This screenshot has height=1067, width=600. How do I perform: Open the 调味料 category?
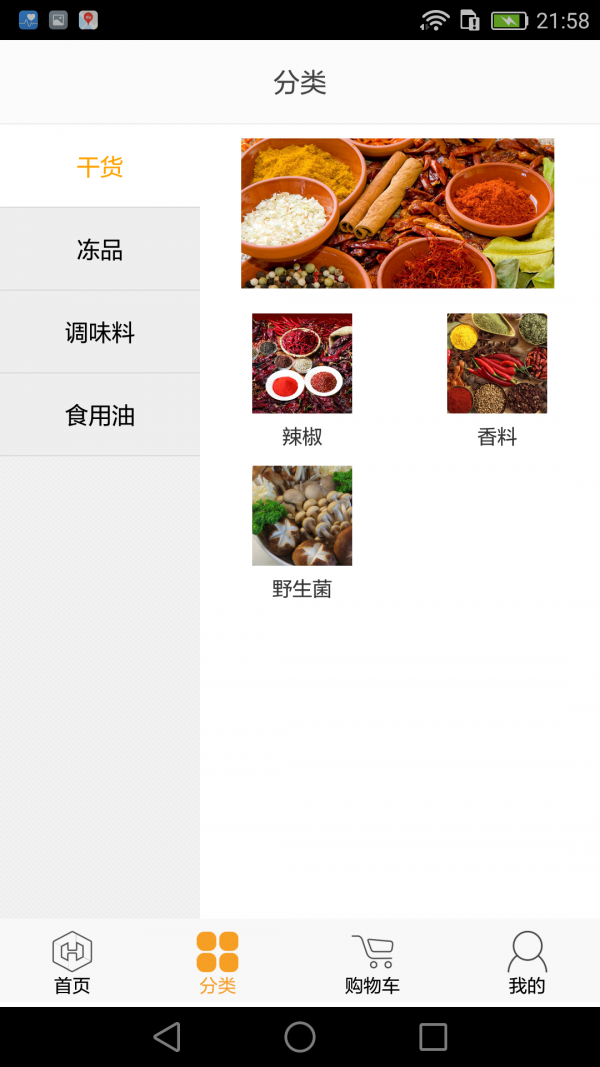pos(100,333)
